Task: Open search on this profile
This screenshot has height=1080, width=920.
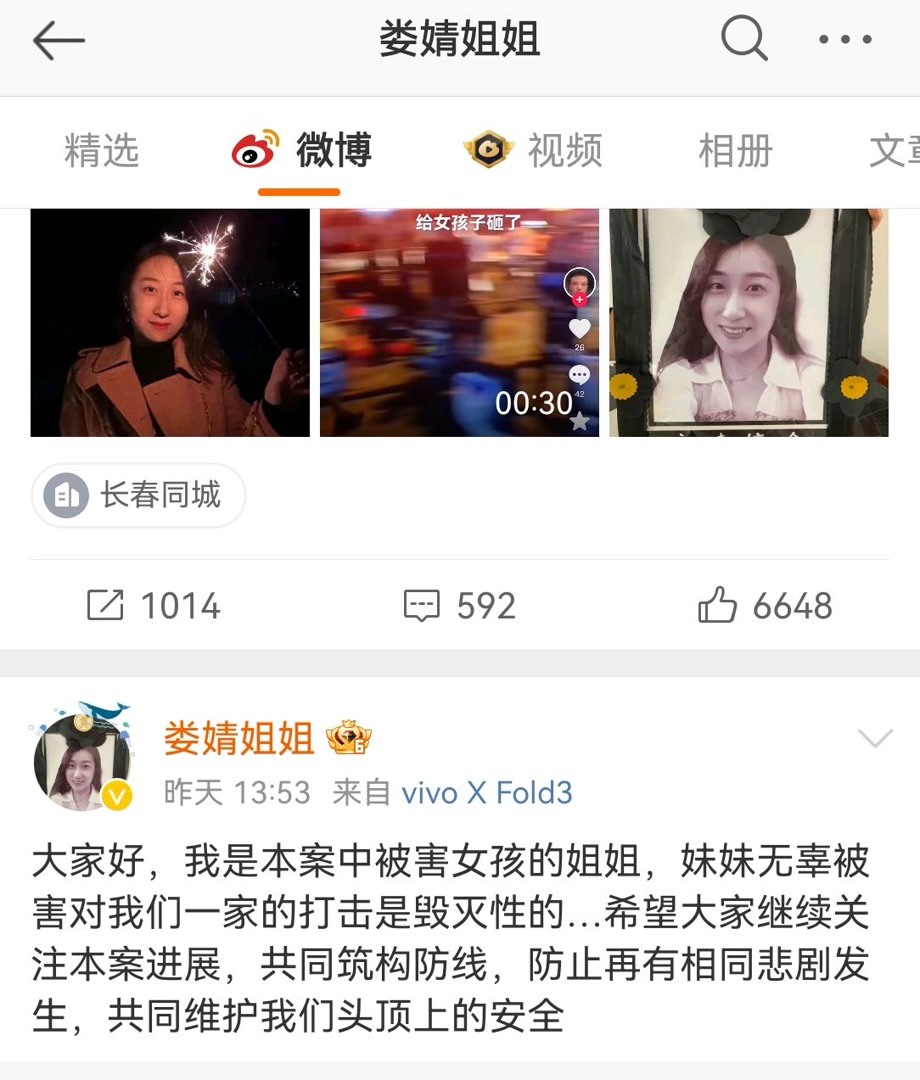Action: 743,40
